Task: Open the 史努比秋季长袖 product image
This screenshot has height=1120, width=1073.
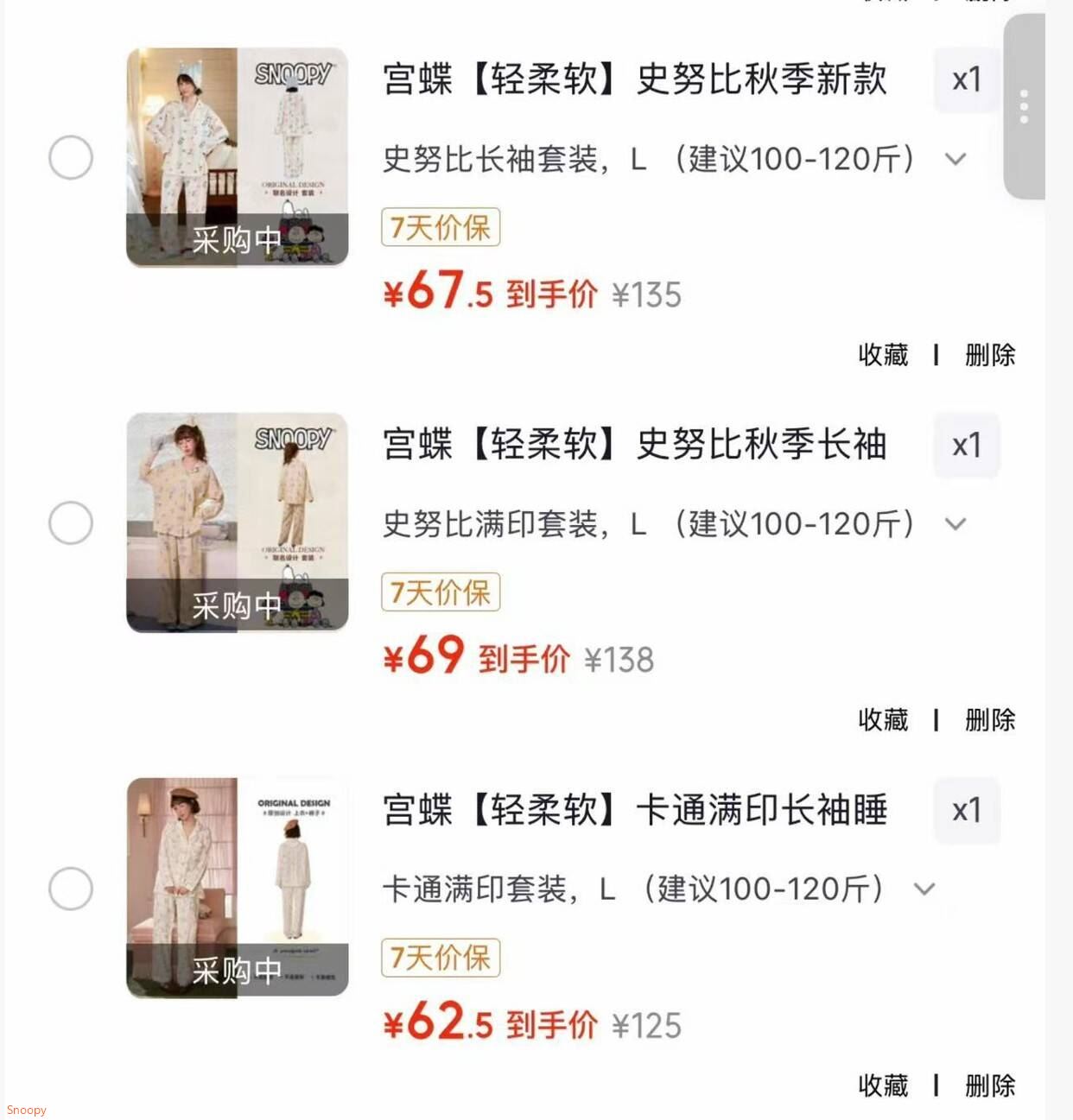Action: pos(238,522)
